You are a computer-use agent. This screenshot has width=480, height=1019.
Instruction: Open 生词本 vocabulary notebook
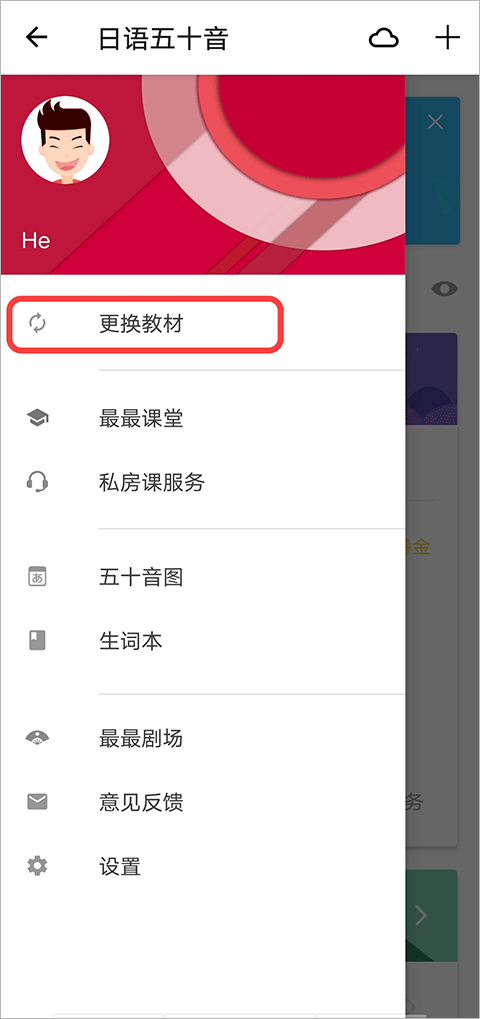tap(203, 641)
